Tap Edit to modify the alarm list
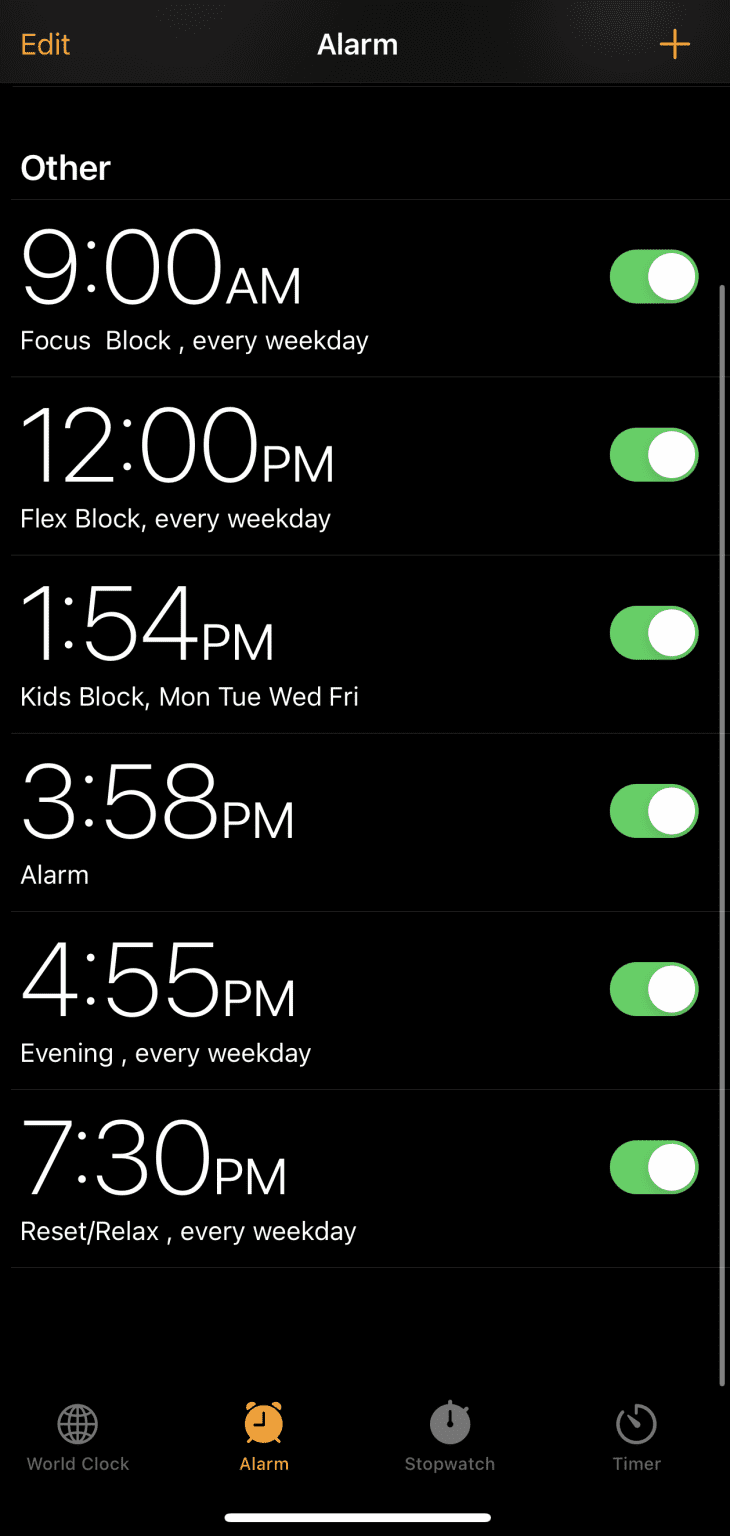Viewport: 730px width, 1536px height. (x=45, y=45)
